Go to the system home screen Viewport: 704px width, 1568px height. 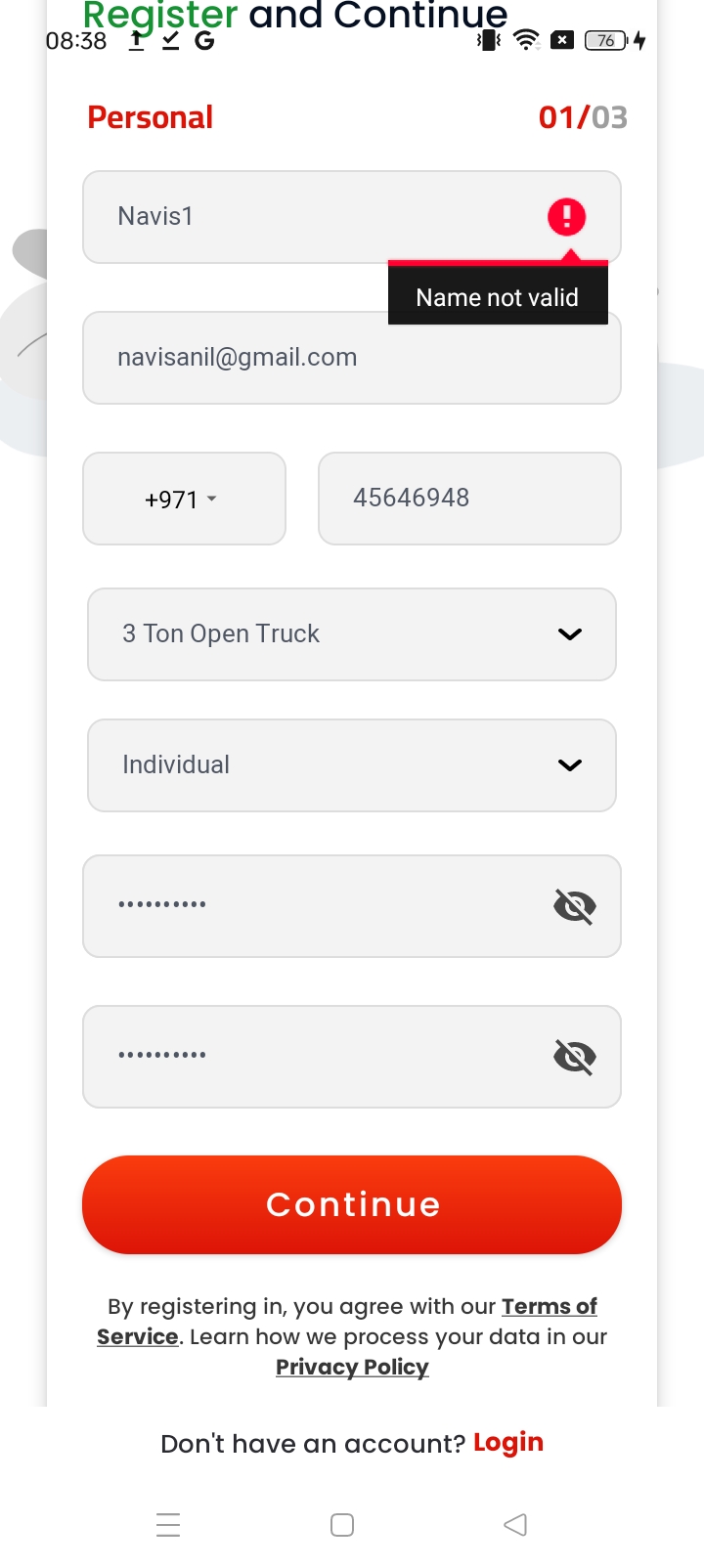(342, 1525)
